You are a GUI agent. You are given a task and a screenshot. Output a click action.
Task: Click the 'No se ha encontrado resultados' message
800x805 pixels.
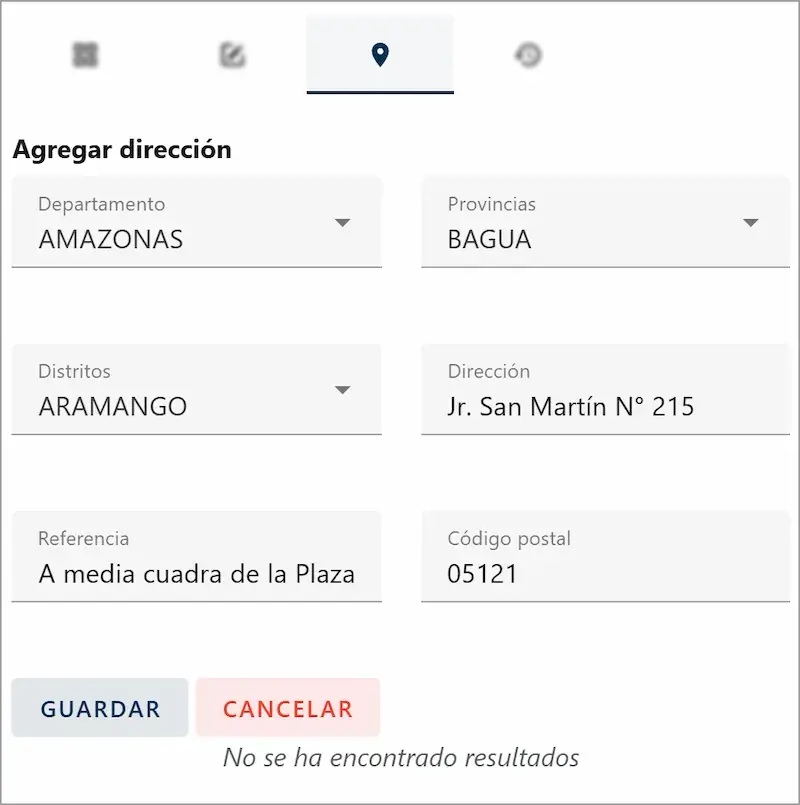tap(400, 758)
